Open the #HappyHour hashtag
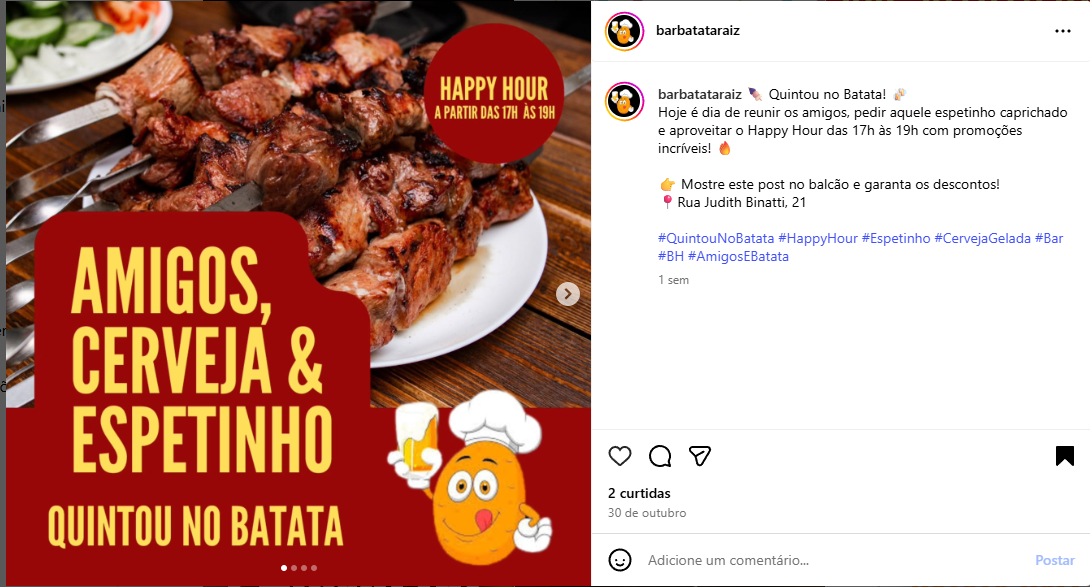 [x=818, y=238]
